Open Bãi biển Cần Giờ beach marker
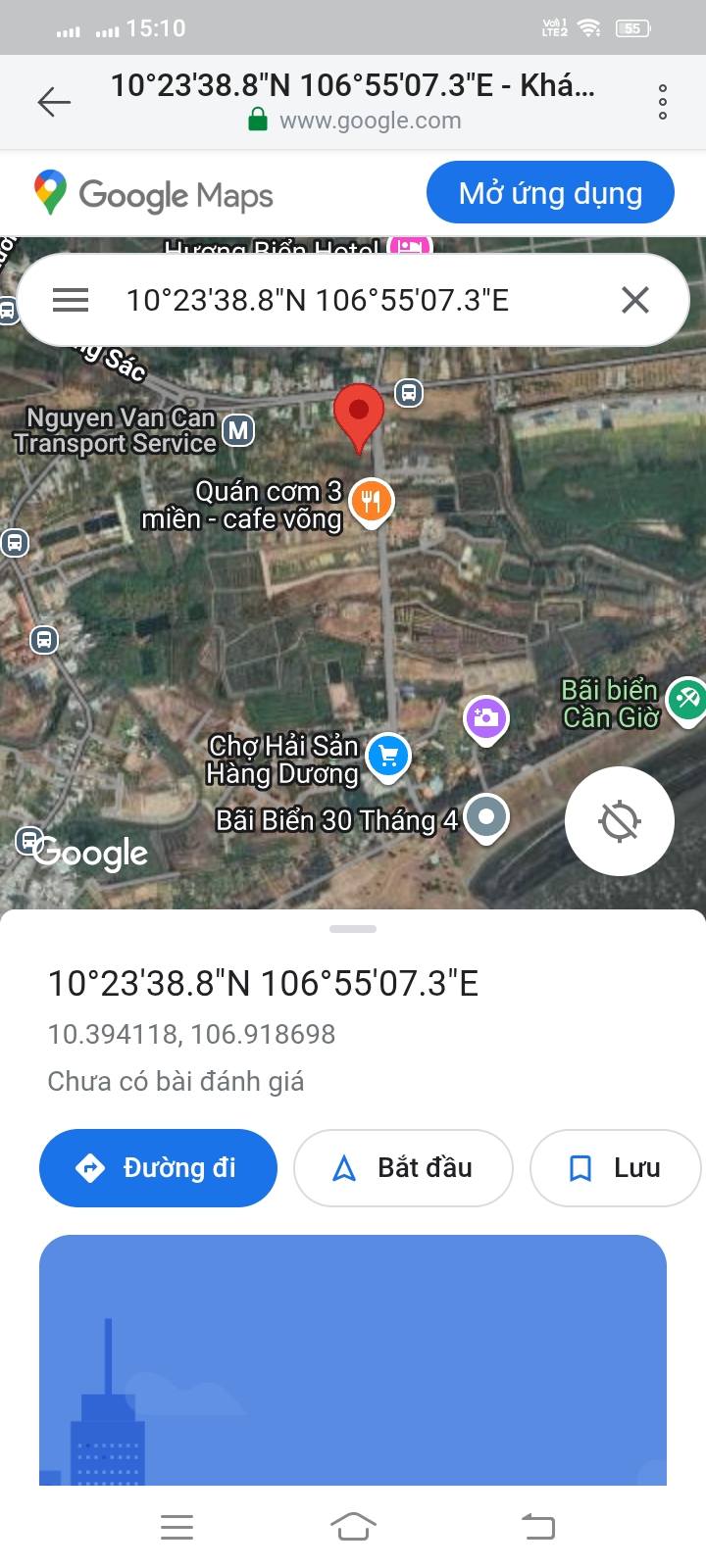This screenshot has height=1568, width=706. [x=686, y=699]
